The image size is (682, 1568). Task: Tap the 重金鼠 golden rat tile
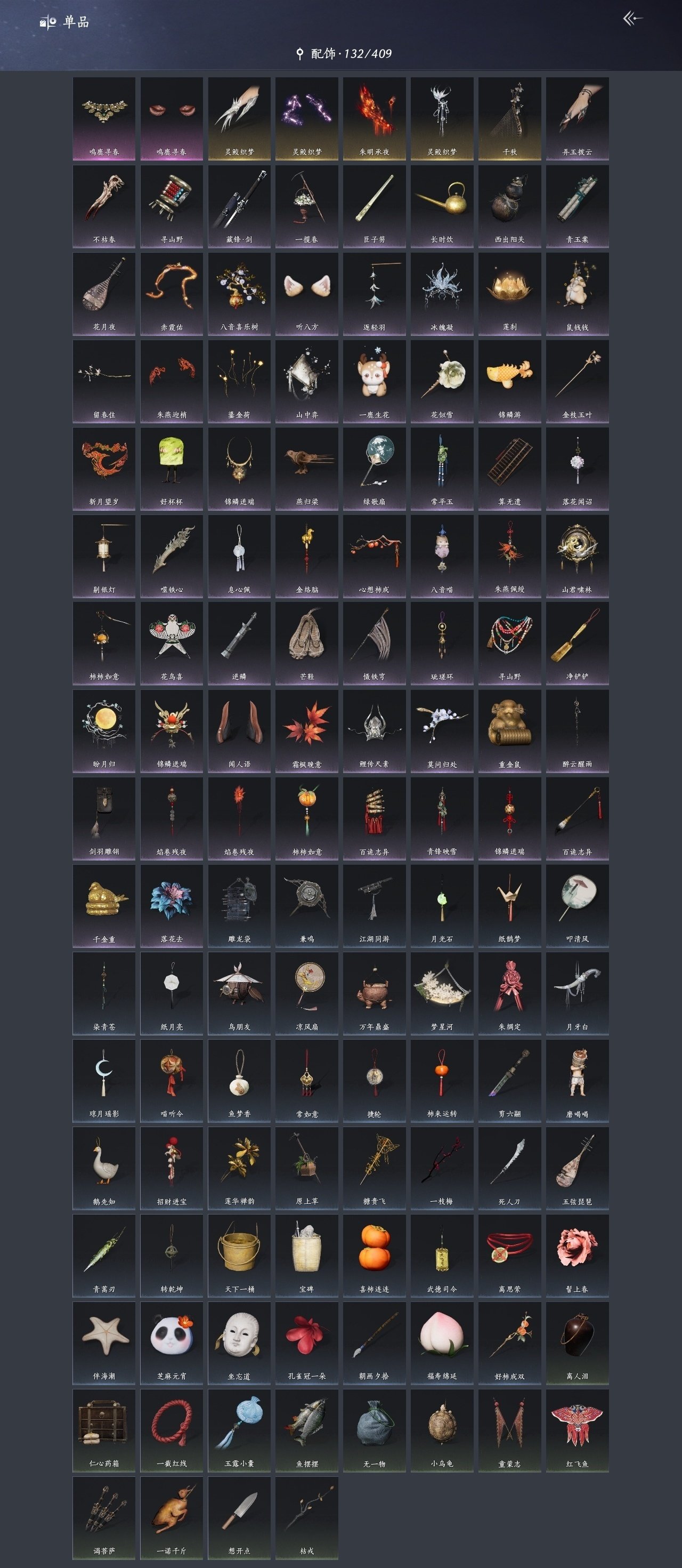(509, 731)
